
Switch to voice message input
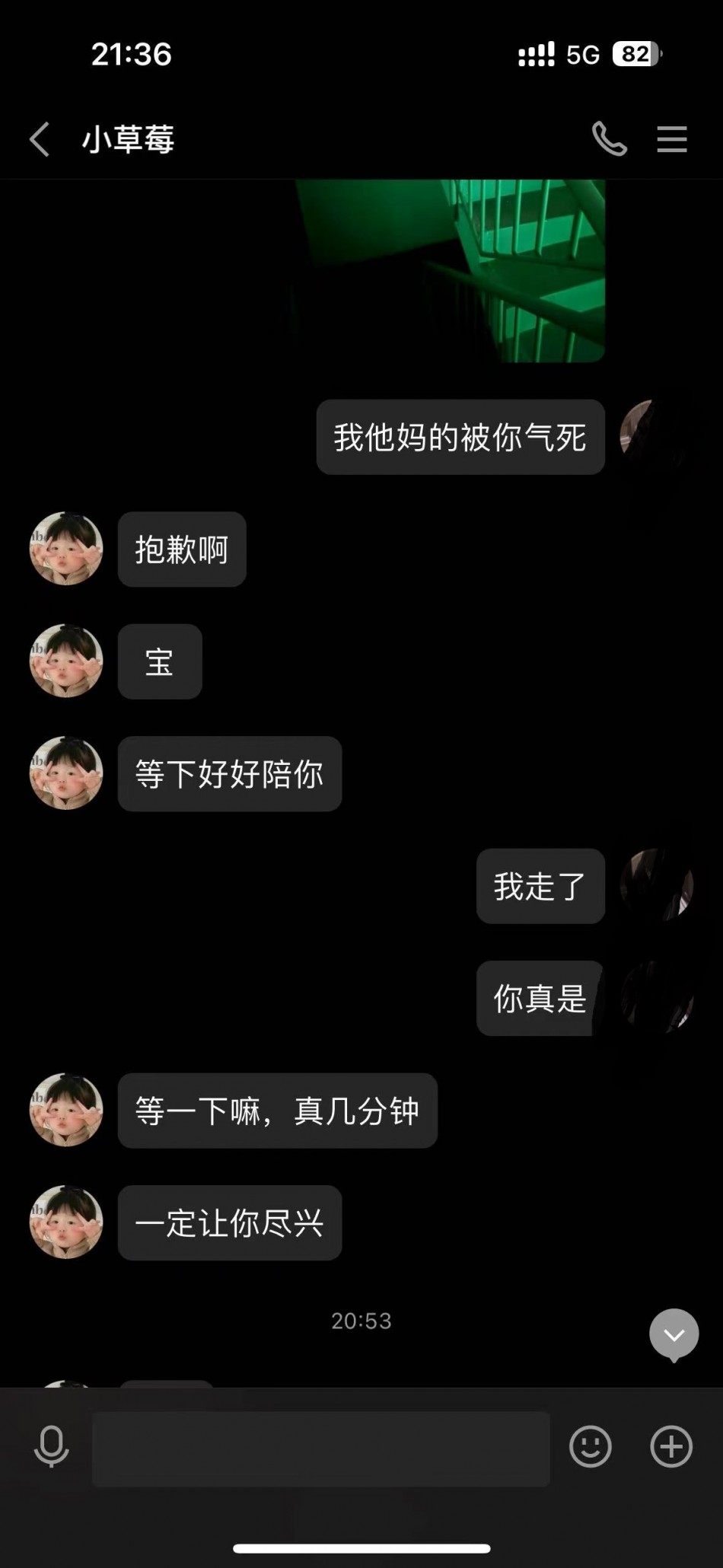pos(51,1447)
